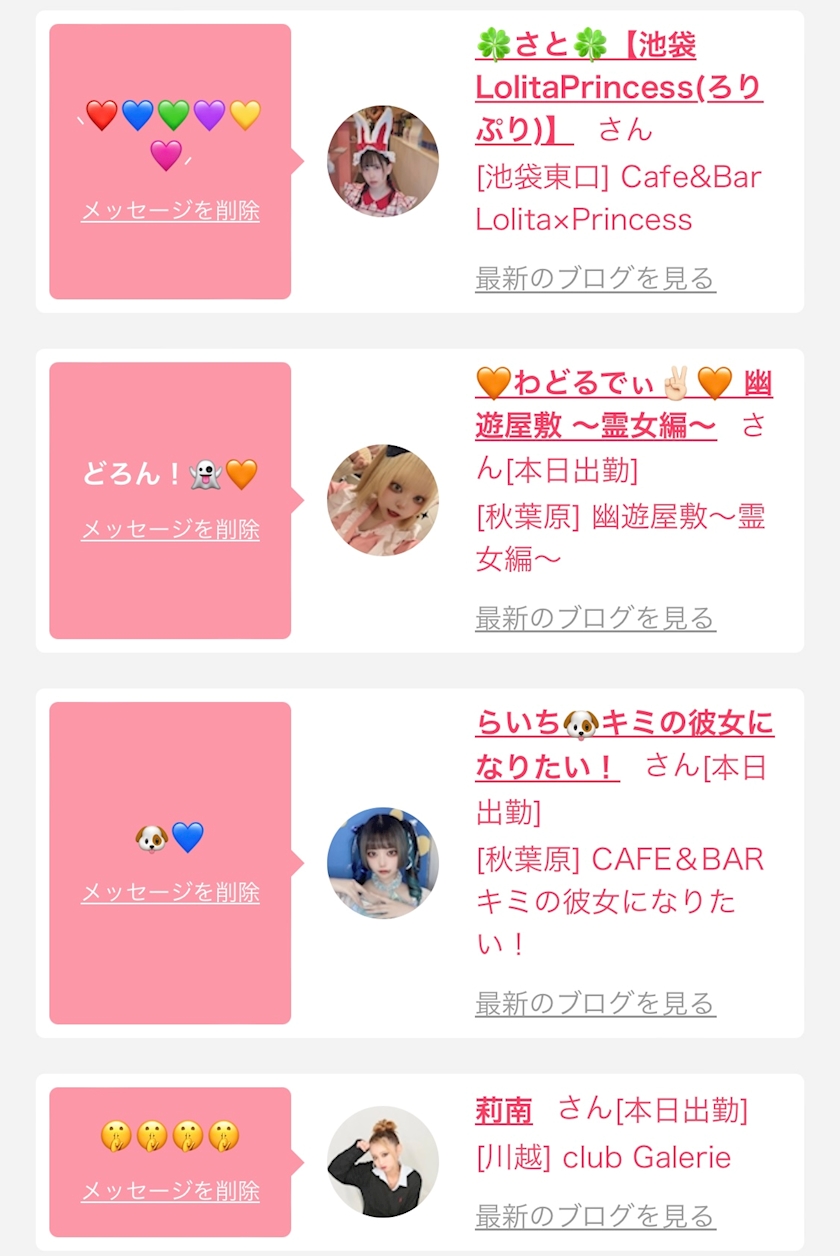View らいち's latest blog

coord(595,1003)
